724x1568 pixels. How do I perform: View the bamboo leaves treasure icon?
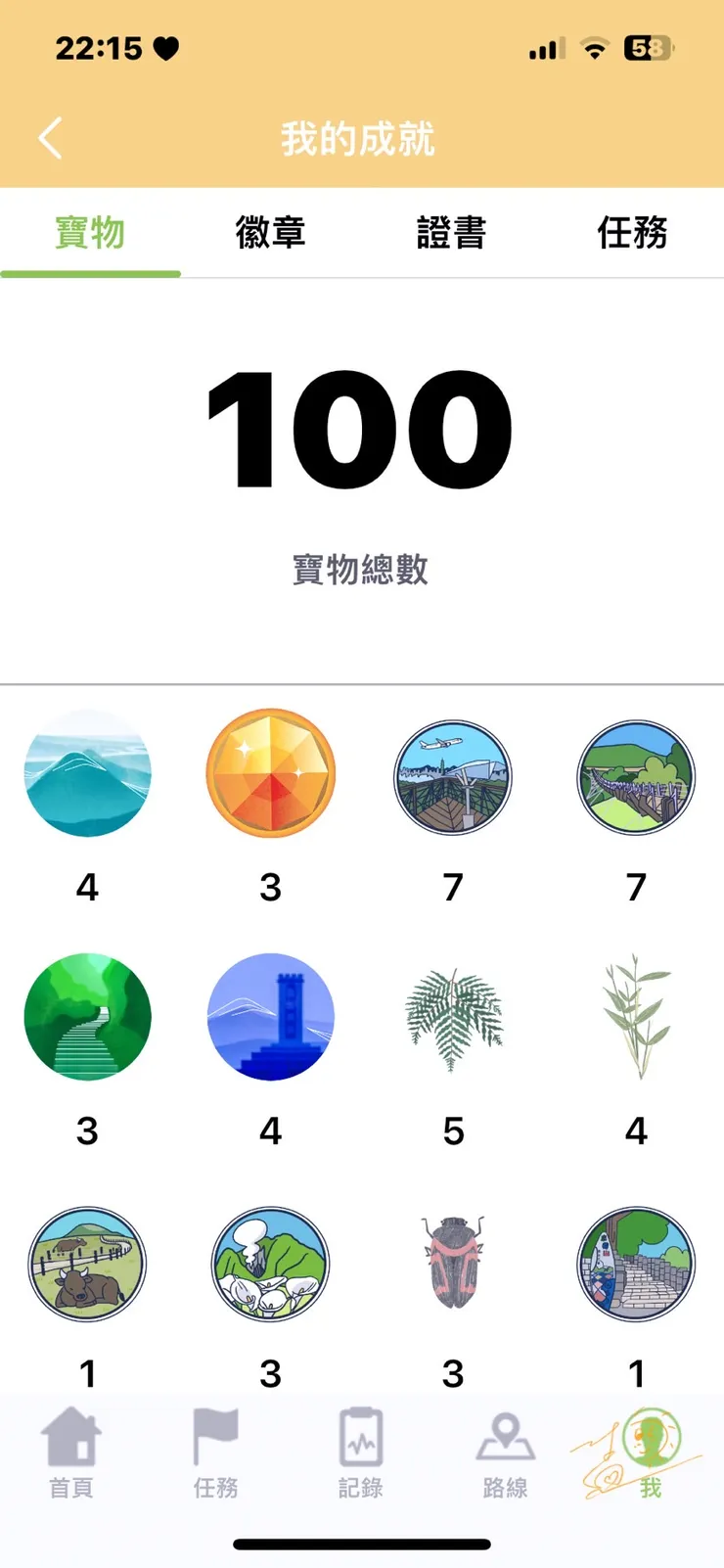tap(636, 1018)
